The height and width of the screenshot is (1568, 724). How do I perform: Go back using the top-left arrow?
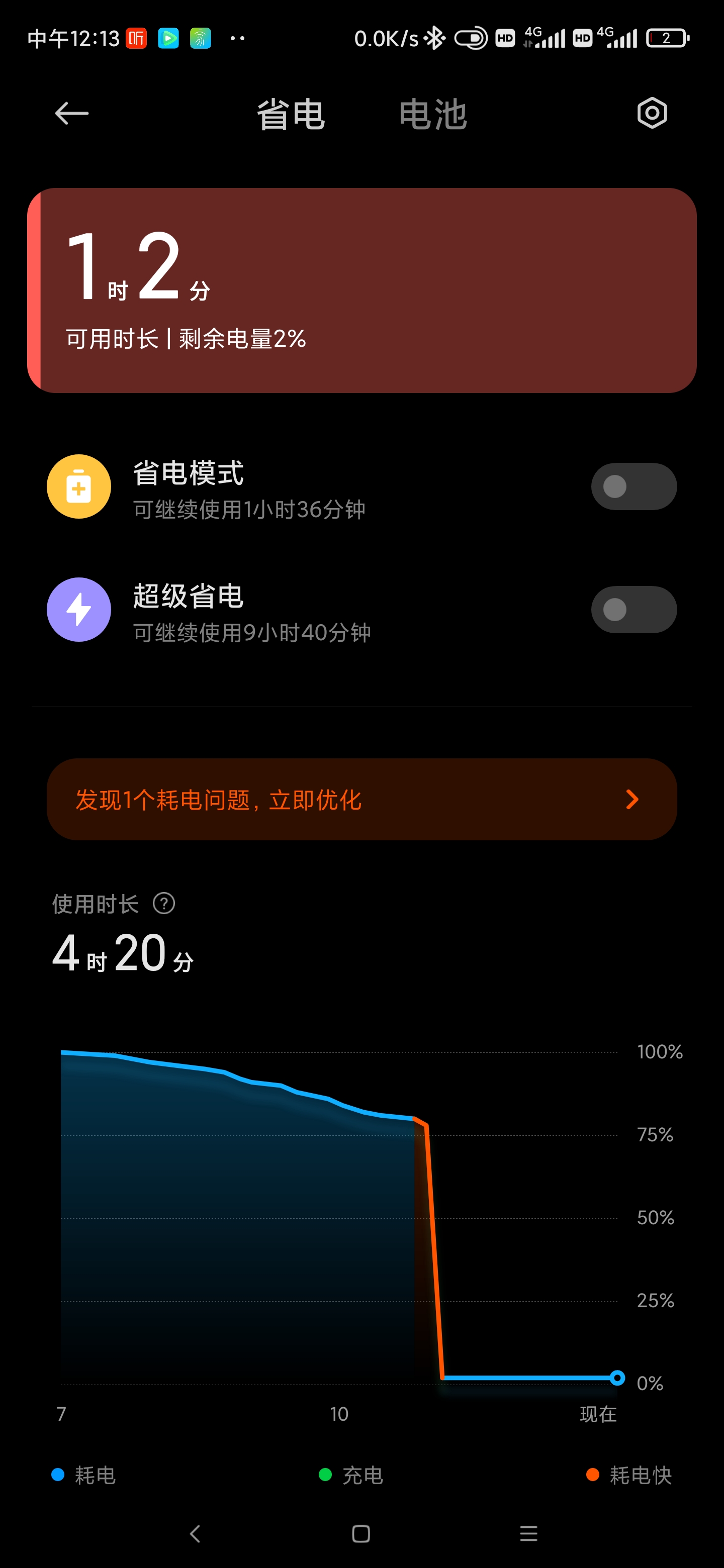(x=72, y=113)
